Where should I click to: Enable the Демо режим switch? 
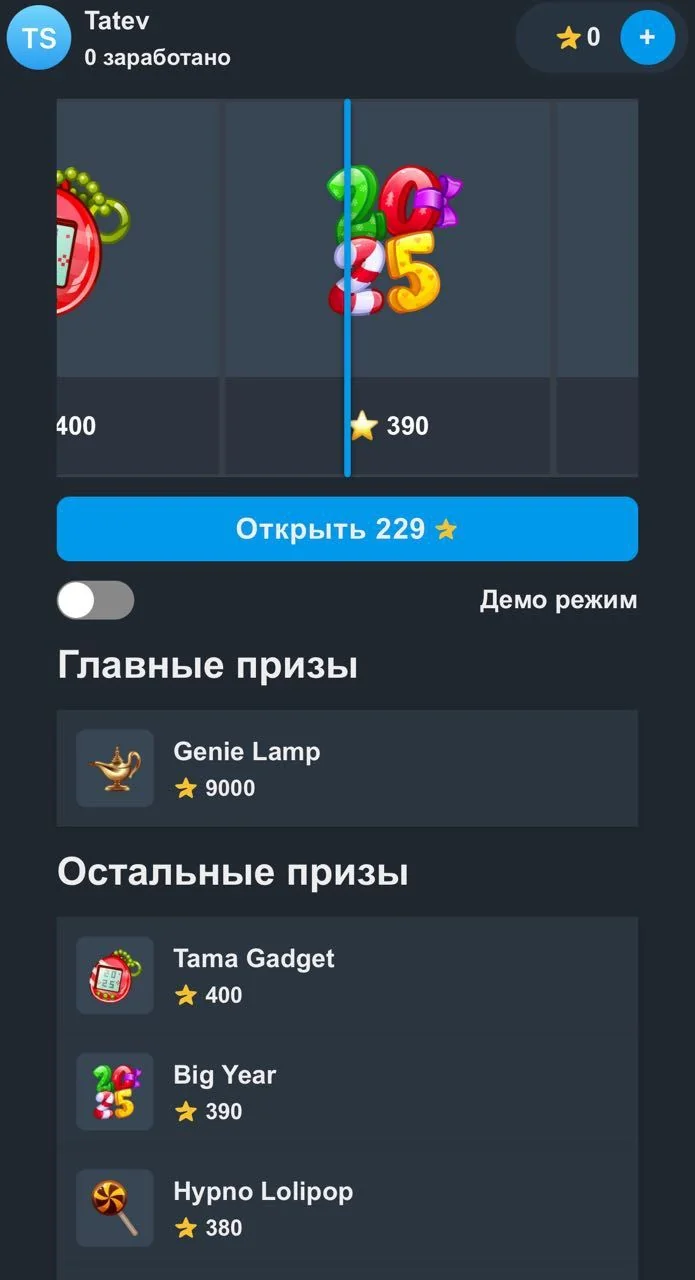click(x=95, y=600)
